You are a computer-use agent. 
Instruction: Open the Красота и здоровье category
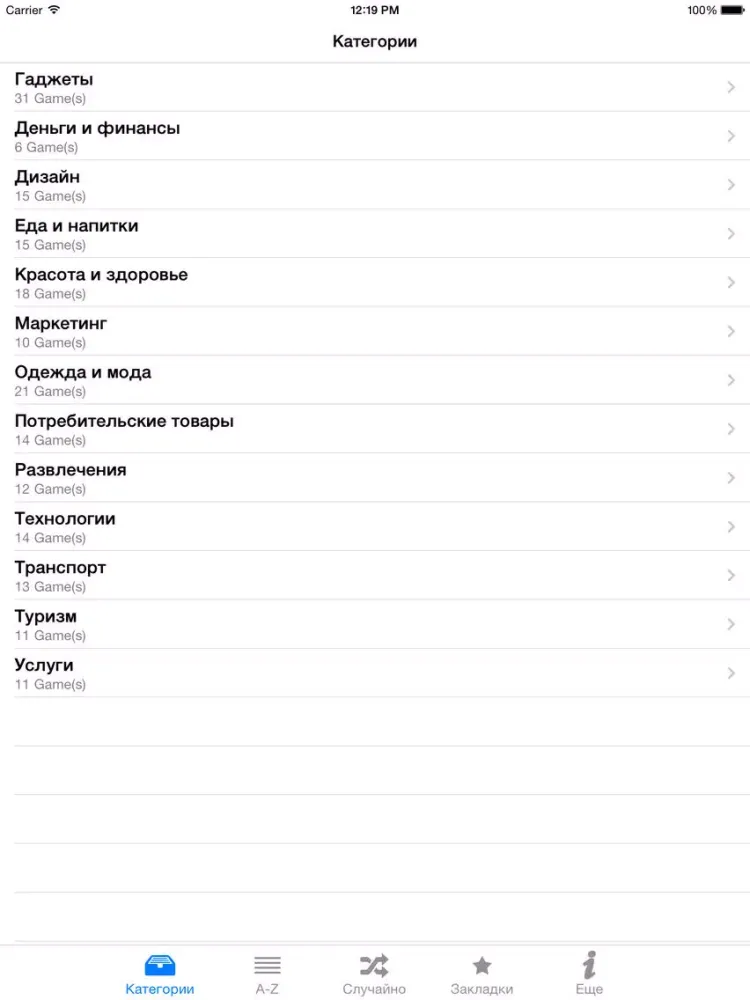(375, 283)
